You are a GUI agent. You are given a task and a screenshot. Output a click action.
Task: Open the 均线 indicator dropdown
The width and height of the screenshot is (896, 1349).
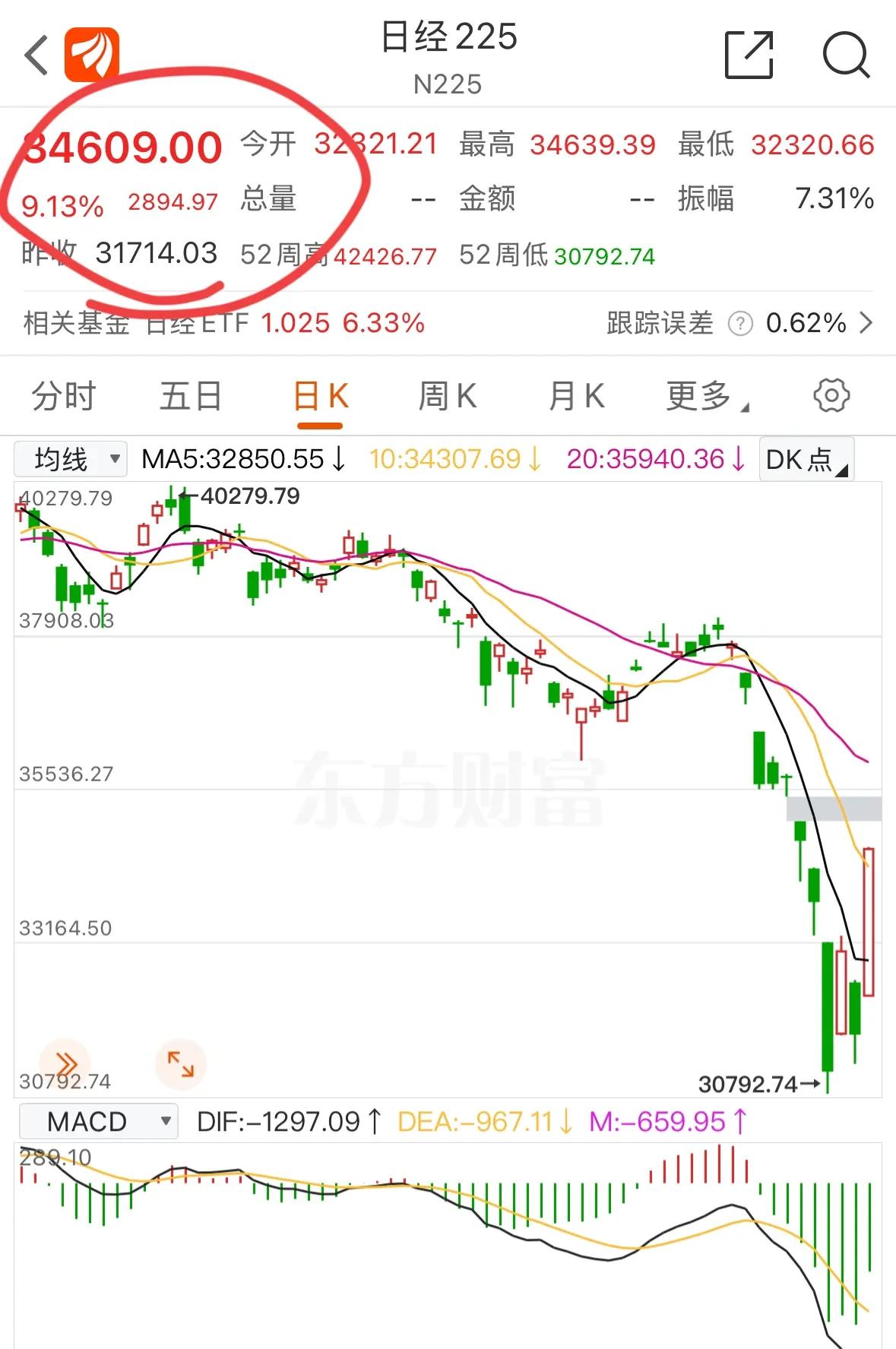click(x=72, y=459)
